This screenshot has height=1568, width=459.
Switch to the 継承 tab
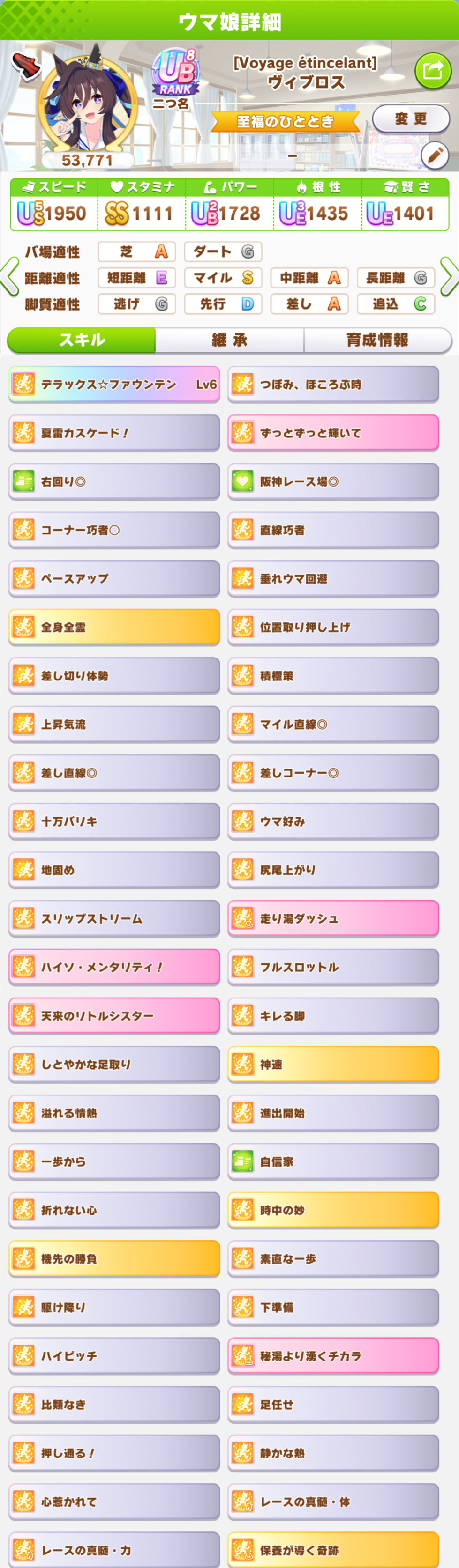click(229, 340)
